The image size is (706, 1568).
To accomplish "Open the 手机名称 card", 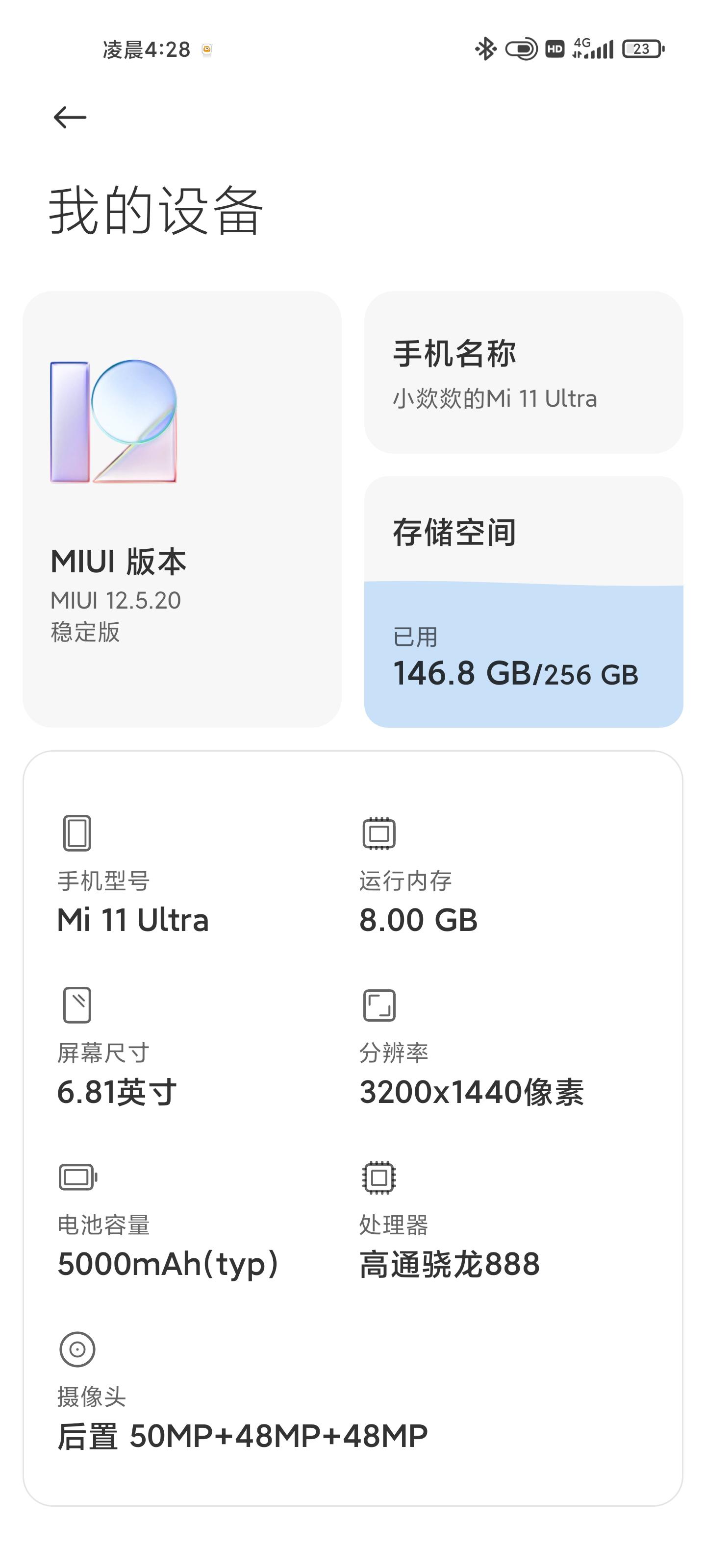I will tap(523, 372).
